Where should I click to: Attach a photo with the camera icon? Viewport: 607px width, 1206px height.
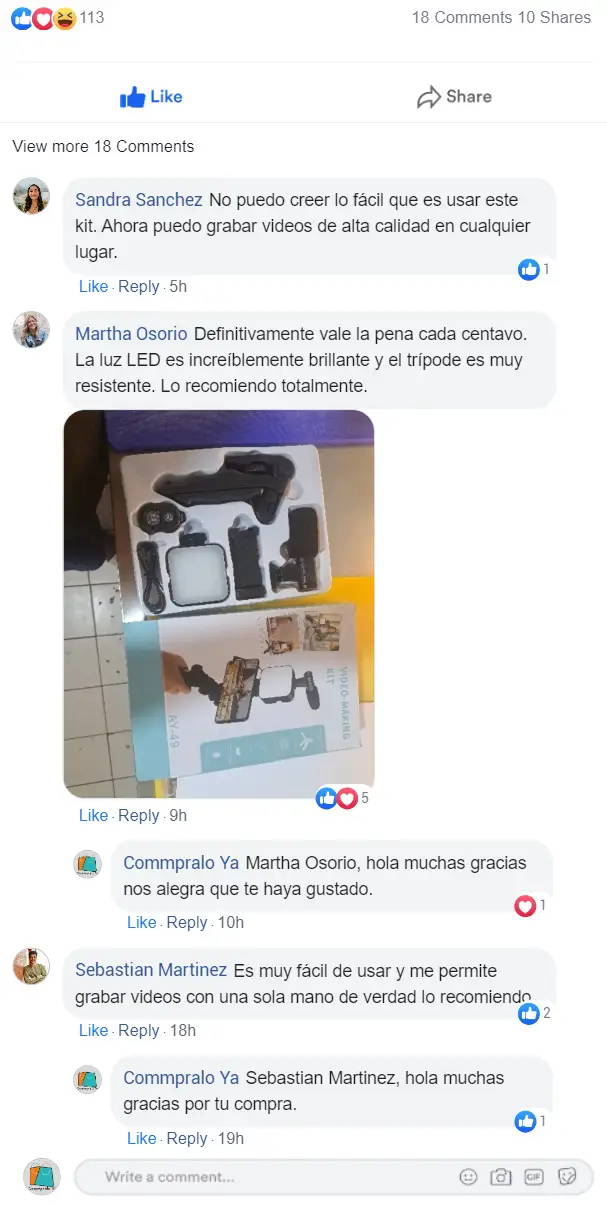click(501, 1177)
